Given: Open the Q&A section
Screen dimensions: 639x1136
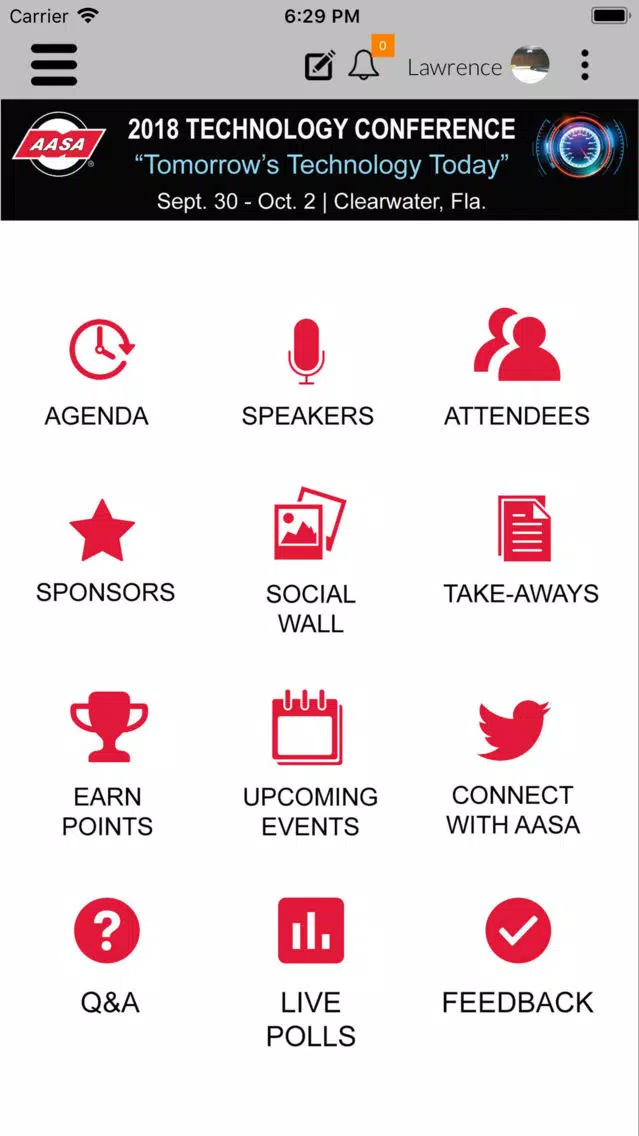Looking at the screenshot, I should 107,956.
